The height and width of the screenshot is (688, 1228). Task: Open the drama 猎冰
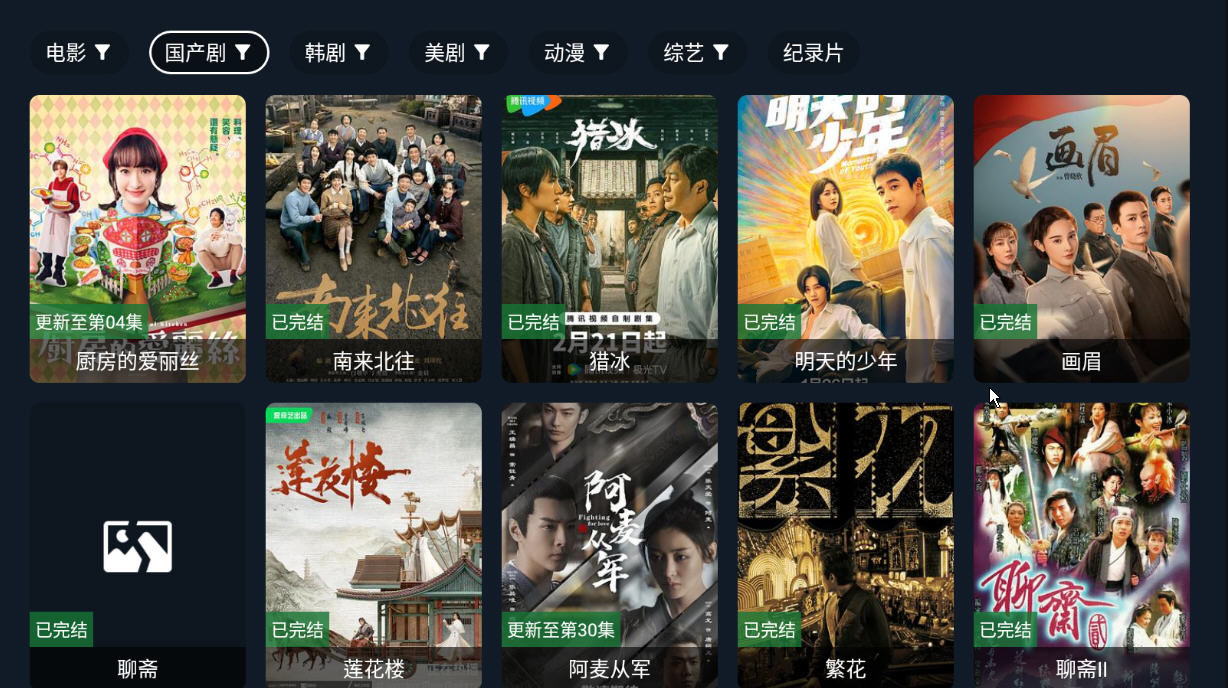point(609,238)
